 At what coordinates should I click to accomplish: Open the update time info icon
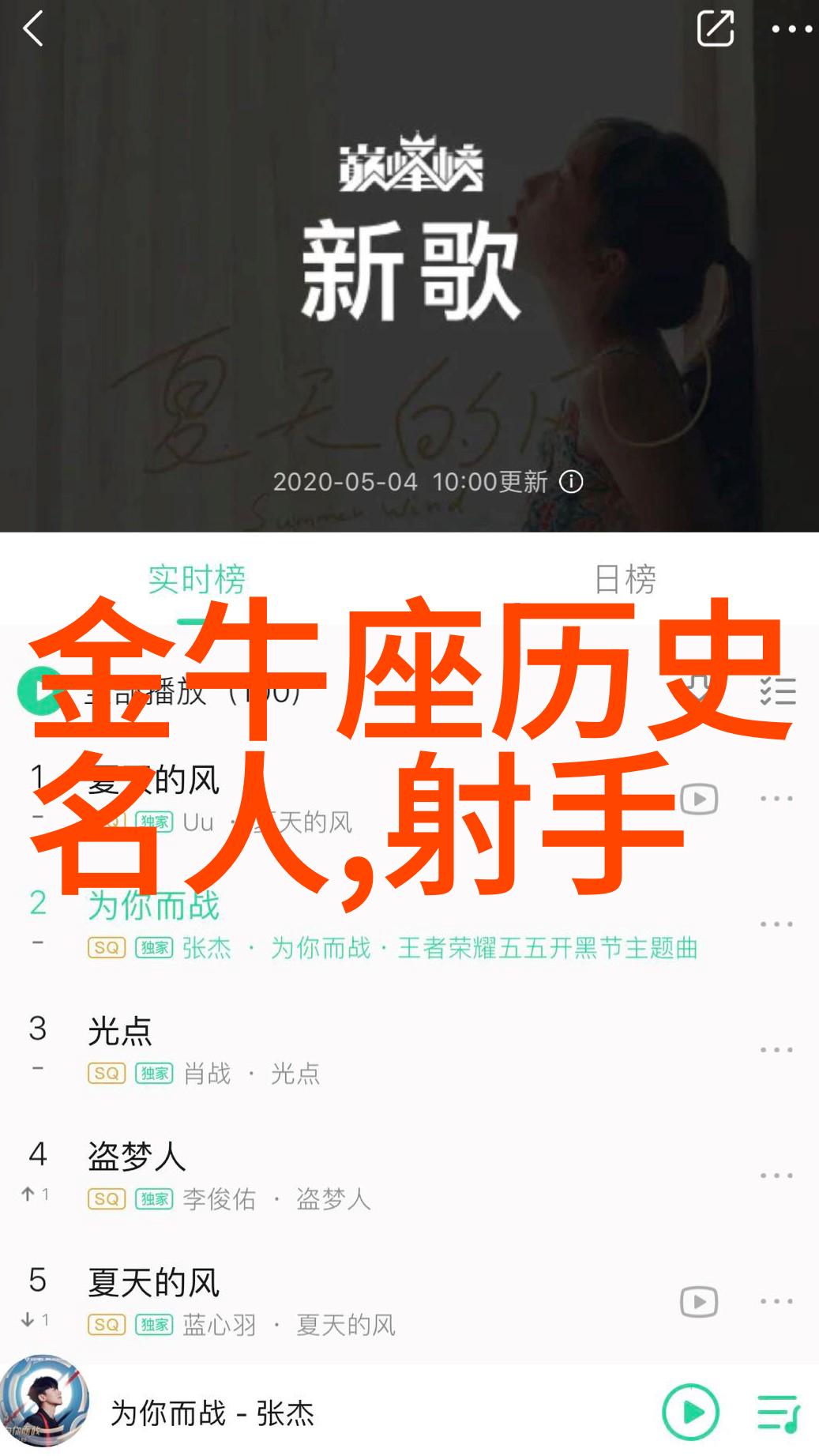[571, 482]
